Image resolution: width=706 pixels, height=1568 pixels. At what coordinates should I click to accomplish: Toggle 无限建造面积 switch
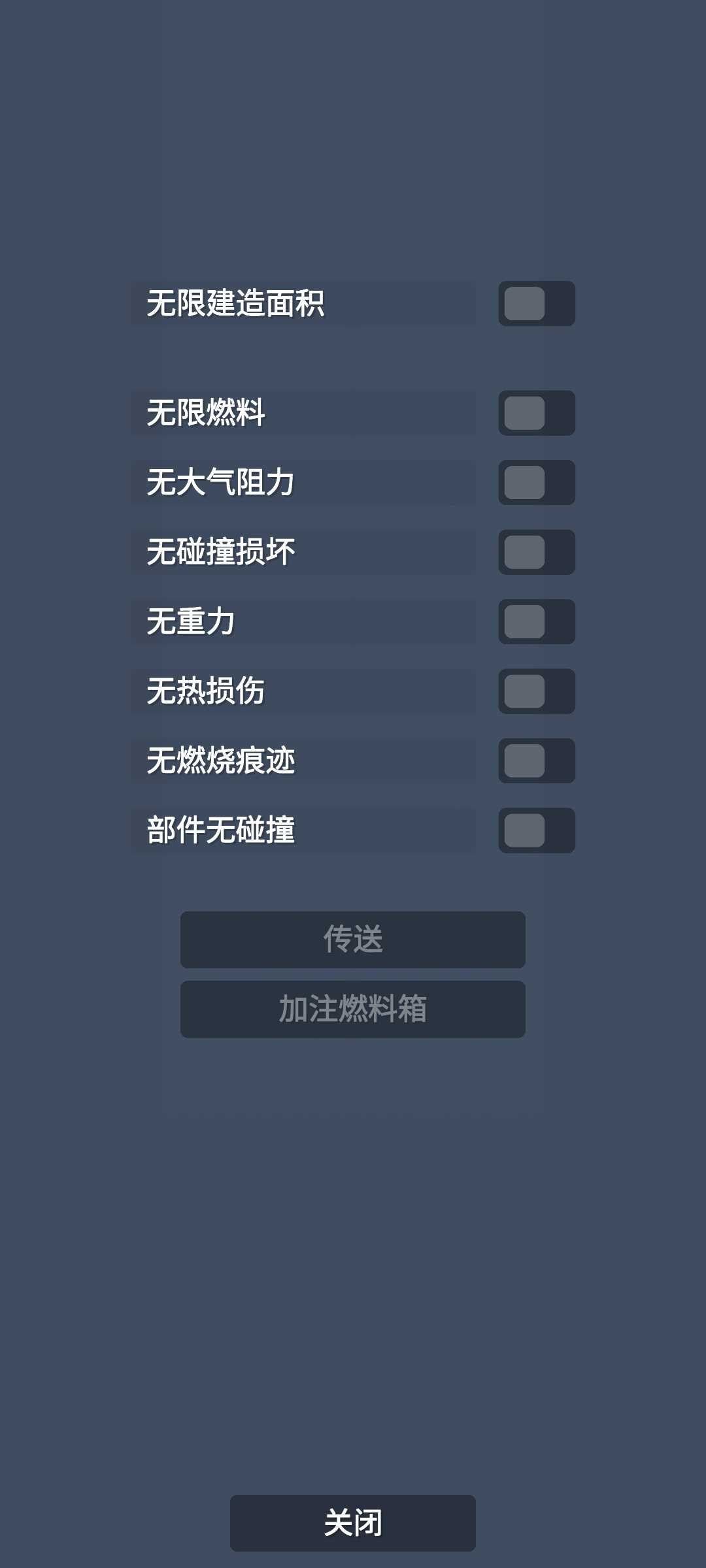point(536,304)
